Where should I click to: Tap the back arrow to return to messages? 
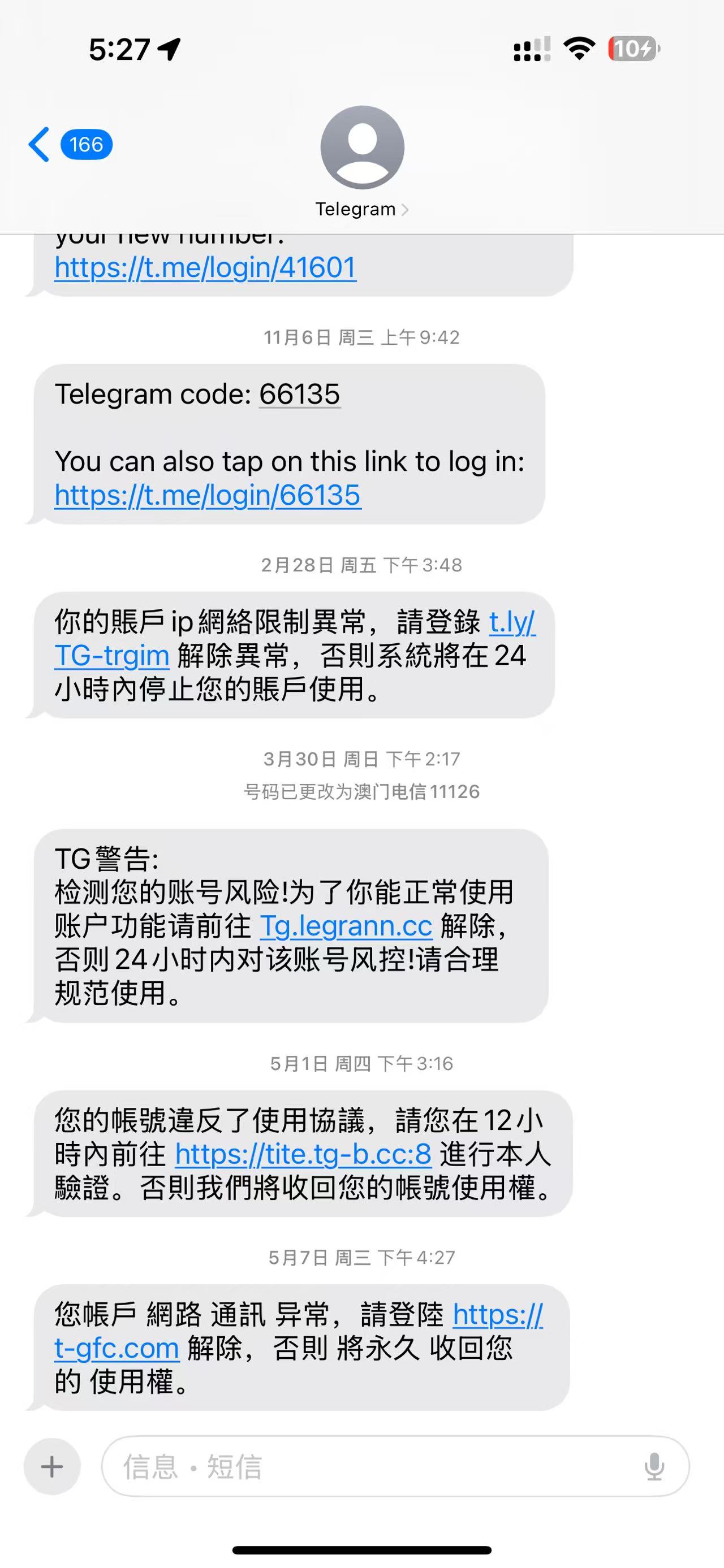38,145
